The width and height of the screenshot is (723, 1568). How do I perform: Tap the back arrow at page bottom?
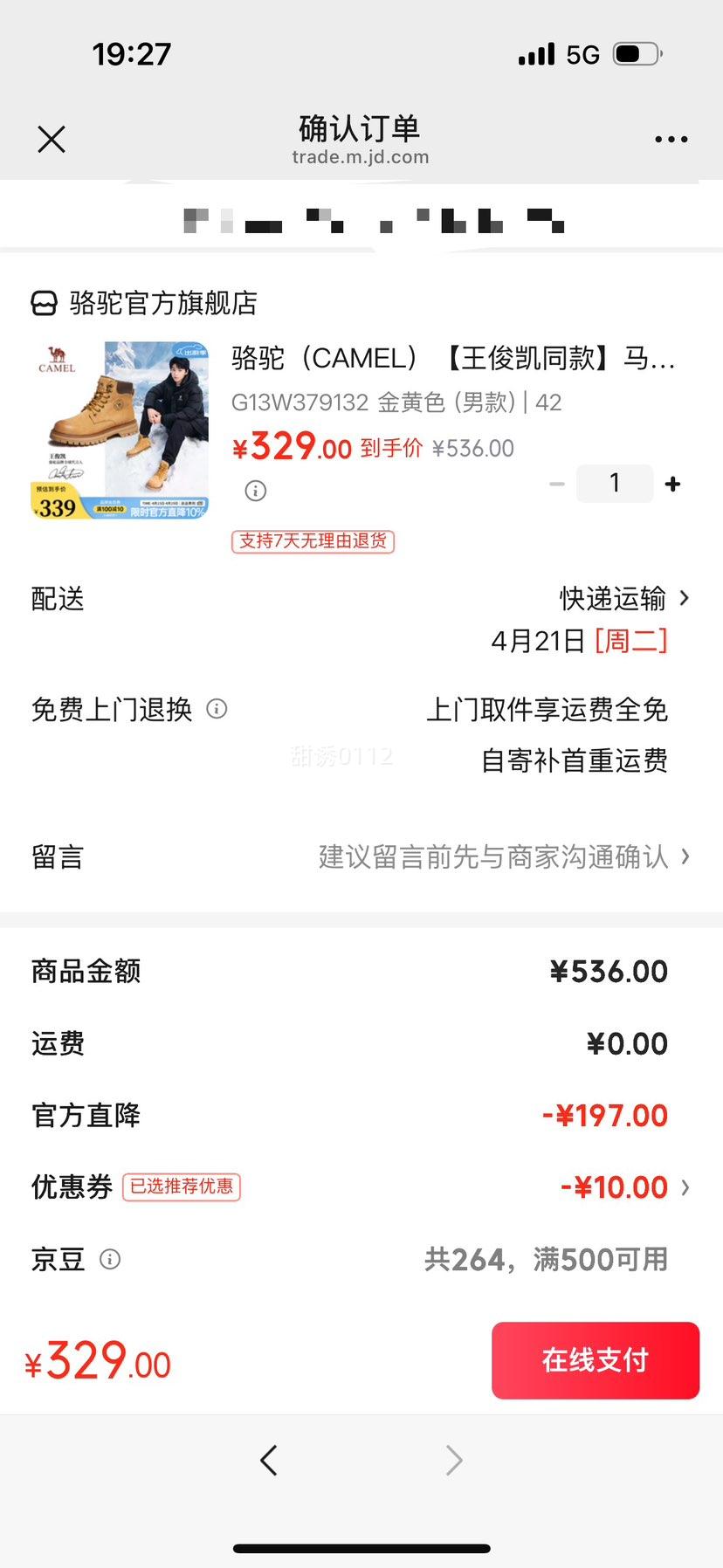tap(269, 1460)
